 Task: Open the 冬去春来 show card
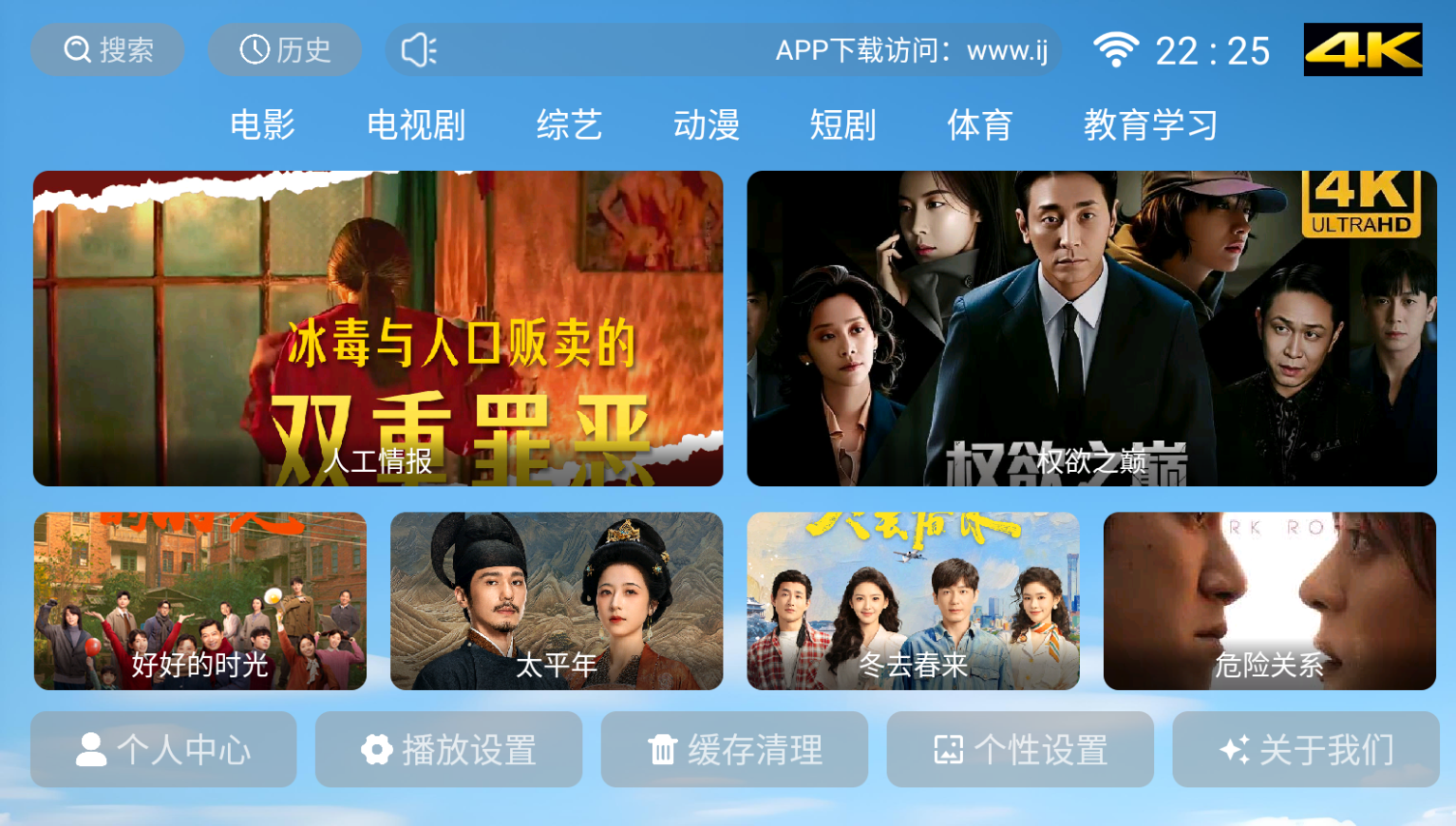(914, 601)
